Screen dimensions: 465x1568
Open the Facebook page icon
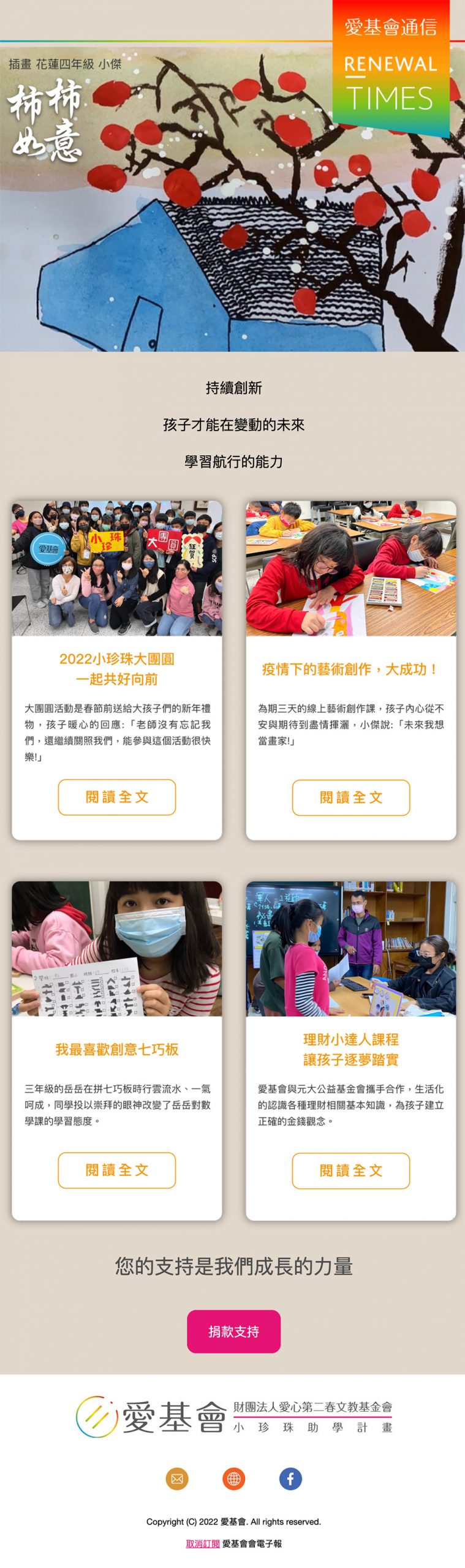pos(290,1479)
